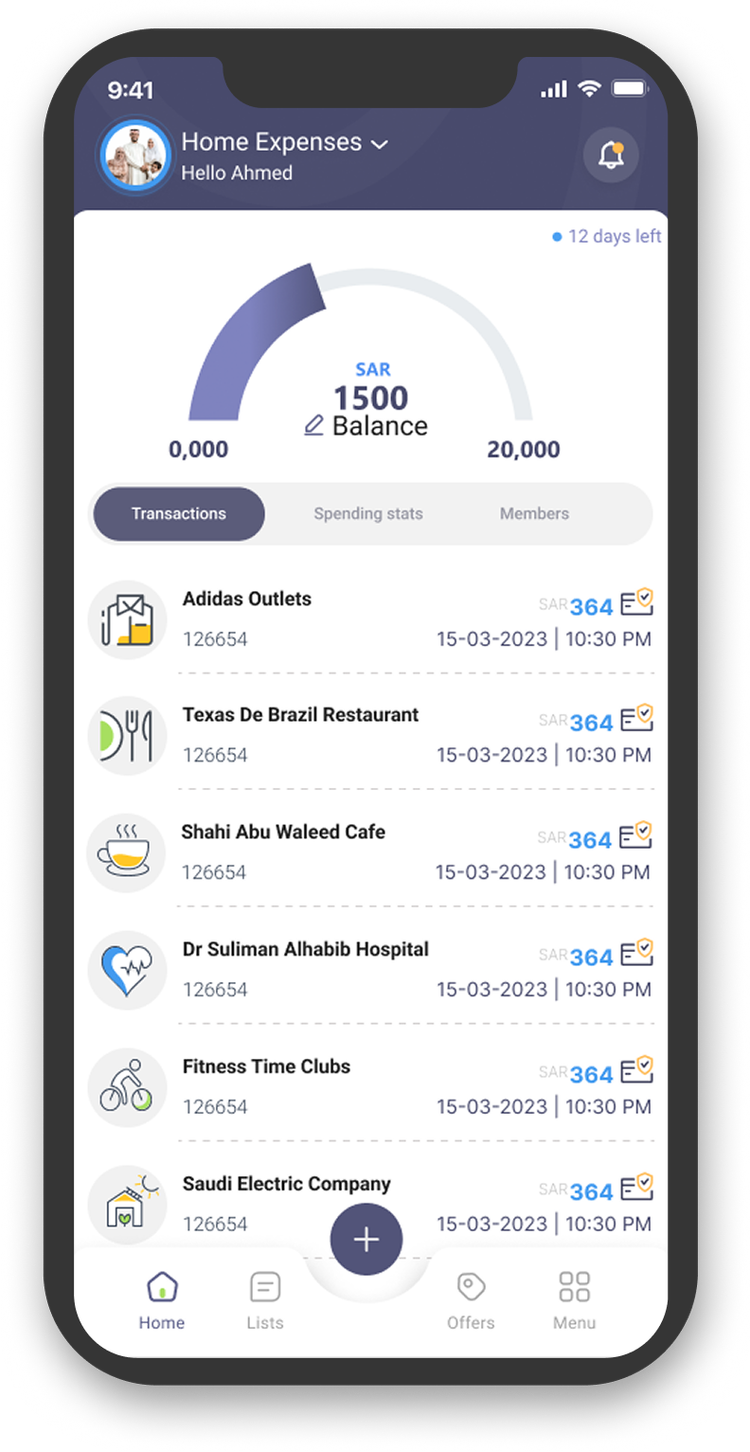This screenshot has width=750, height=1452.
Task: Open the Lists tab
Action: [x=265, y=1301]
